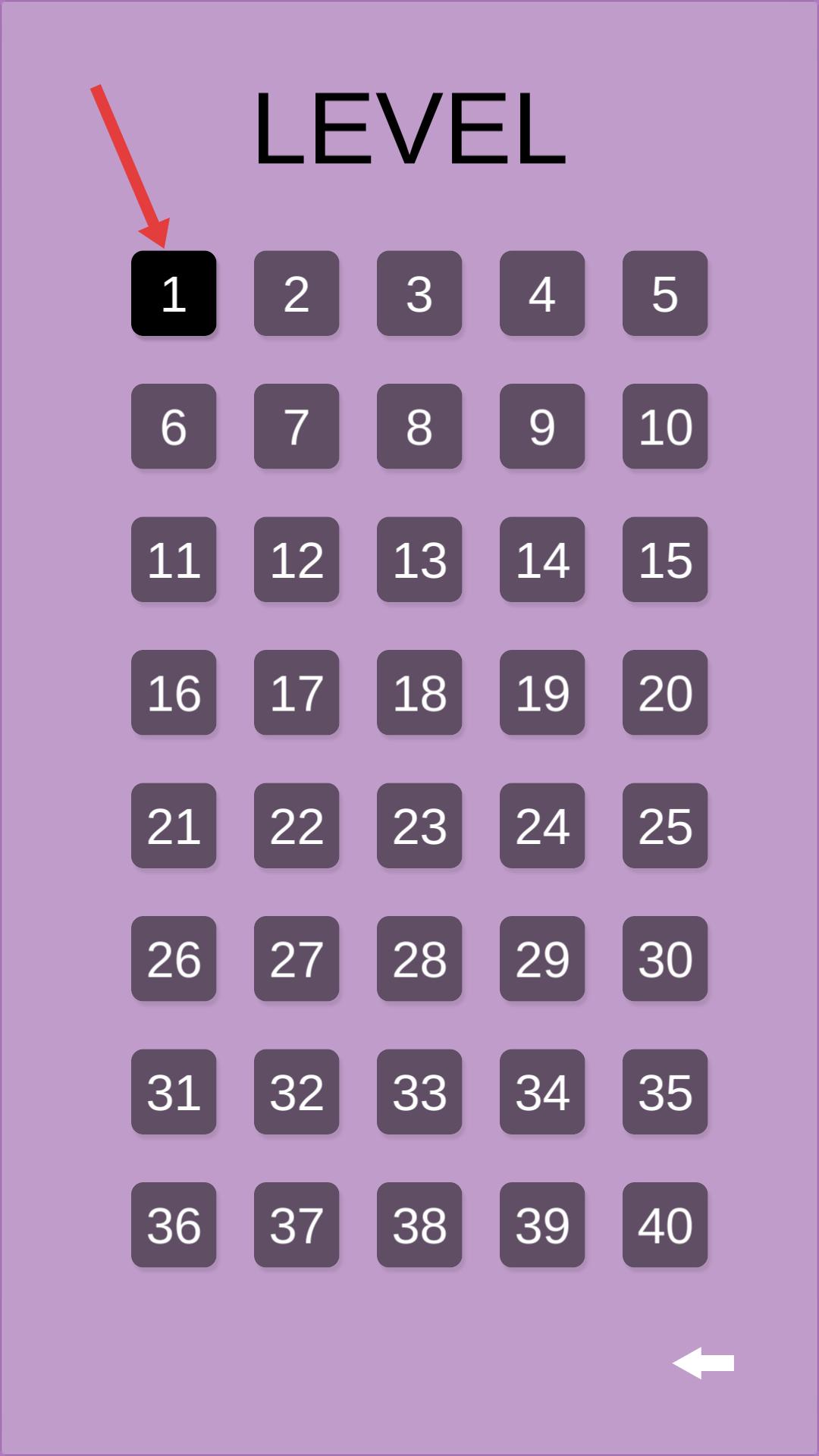Open level 30
The image size is (819, 1456).
click(665, 959)
